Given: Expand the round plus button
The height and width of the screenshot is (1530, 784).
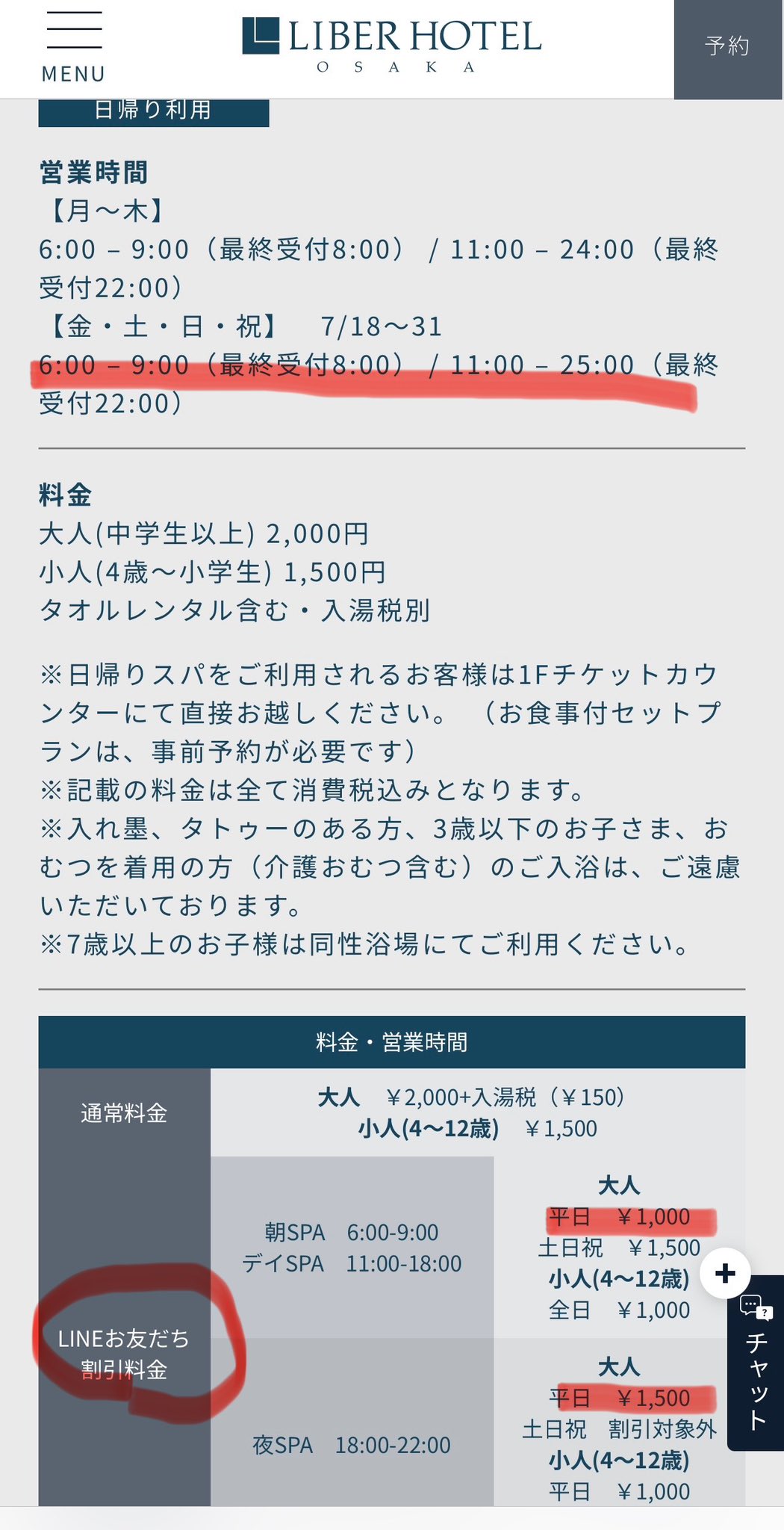Looking at the screenshot, I should coord(725,1273).
